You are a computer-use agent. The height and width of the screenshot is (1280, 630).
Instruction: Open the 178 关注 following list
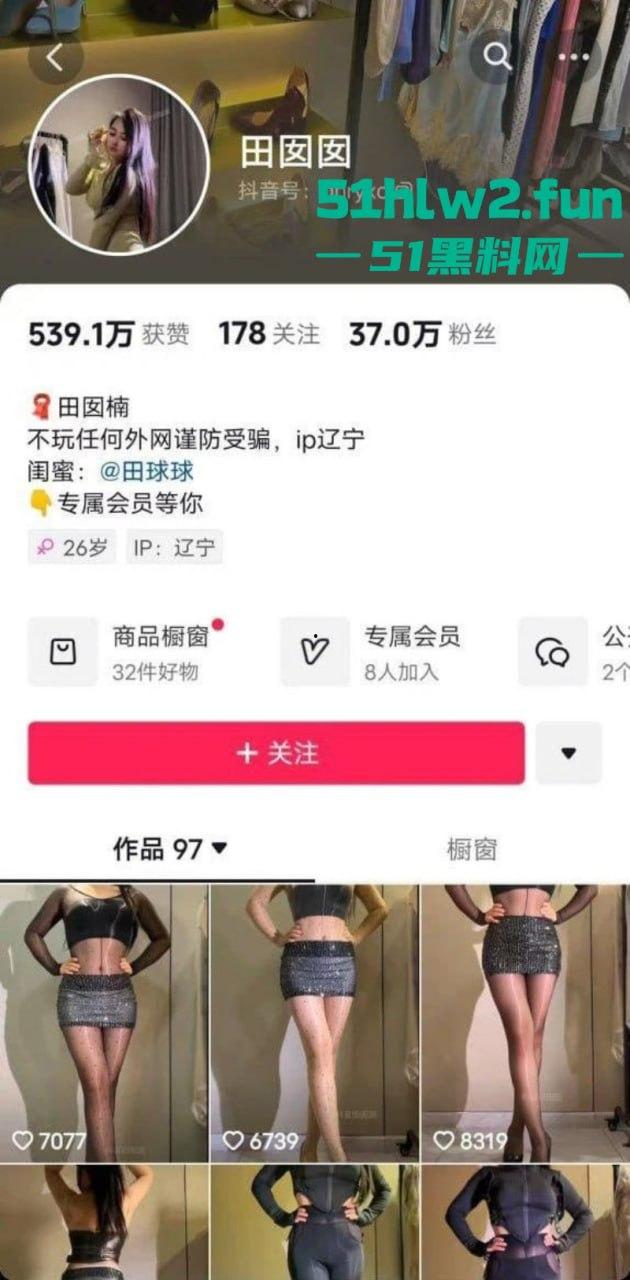(269, 334)
